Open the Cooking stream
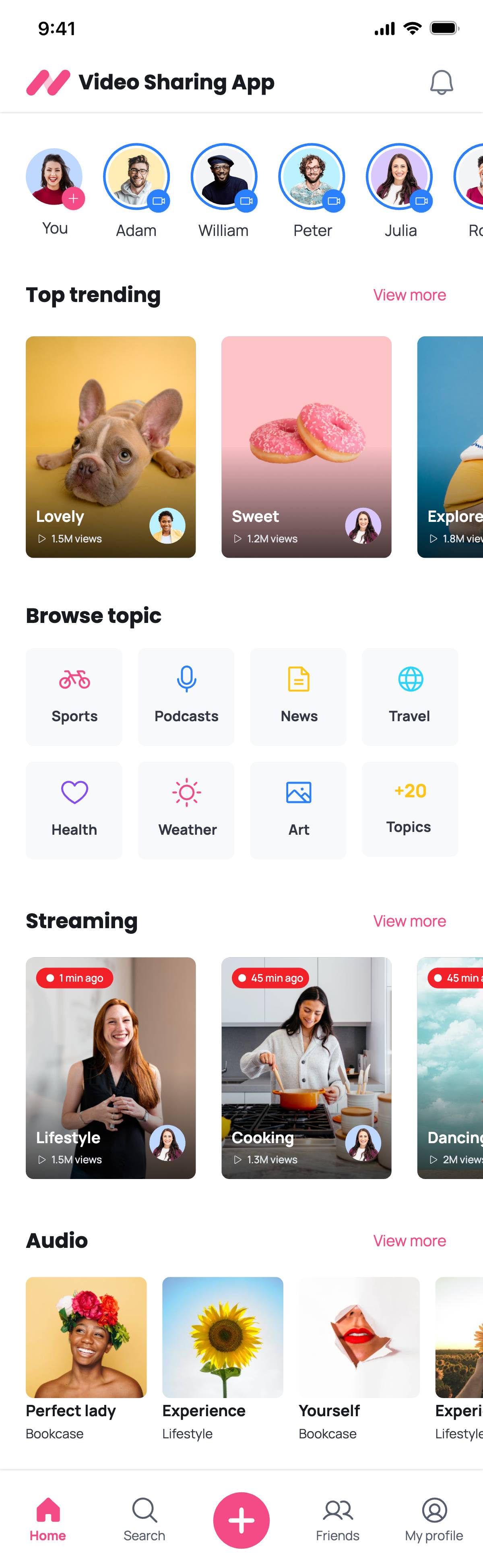The image size is (483, 1568). click(306, 1067)
